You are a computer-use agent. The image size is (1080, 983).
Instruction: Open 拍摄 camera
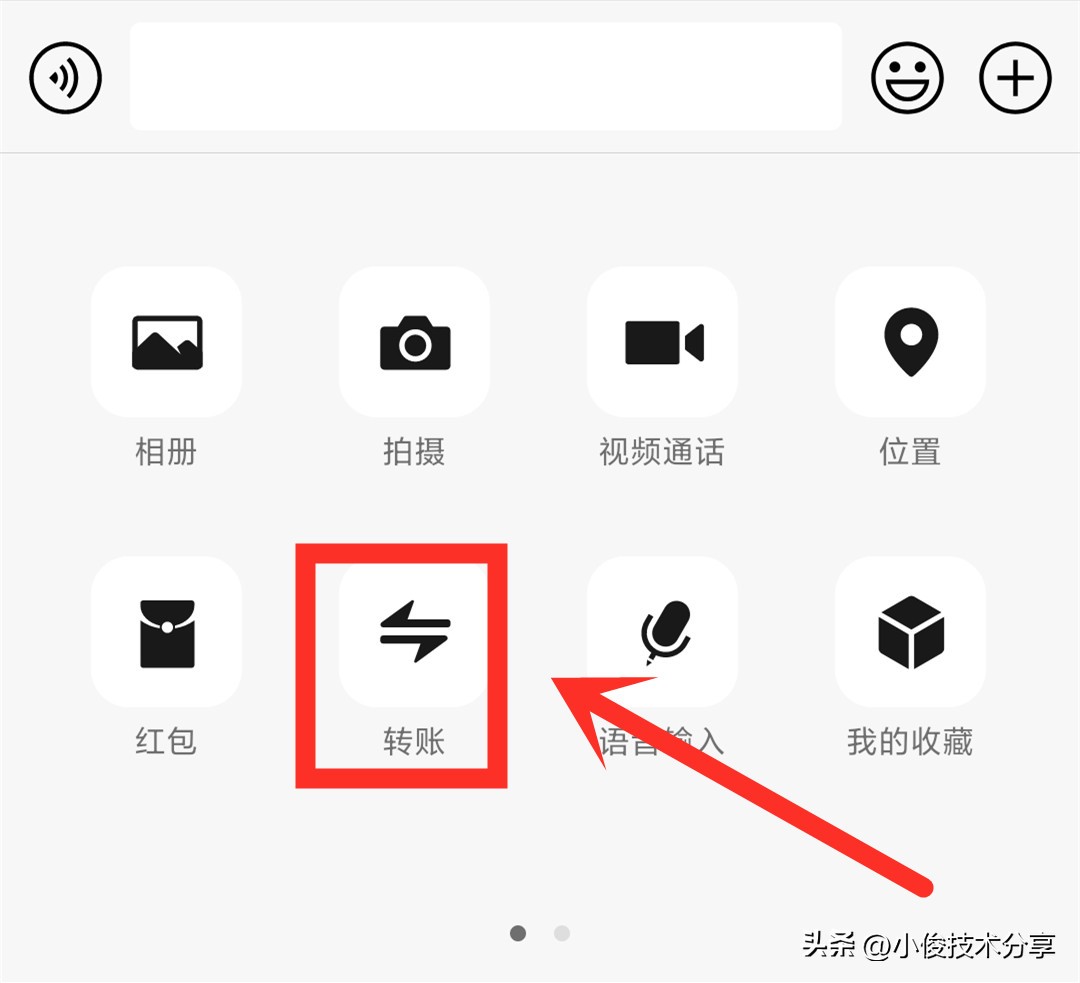pos(414,343)
